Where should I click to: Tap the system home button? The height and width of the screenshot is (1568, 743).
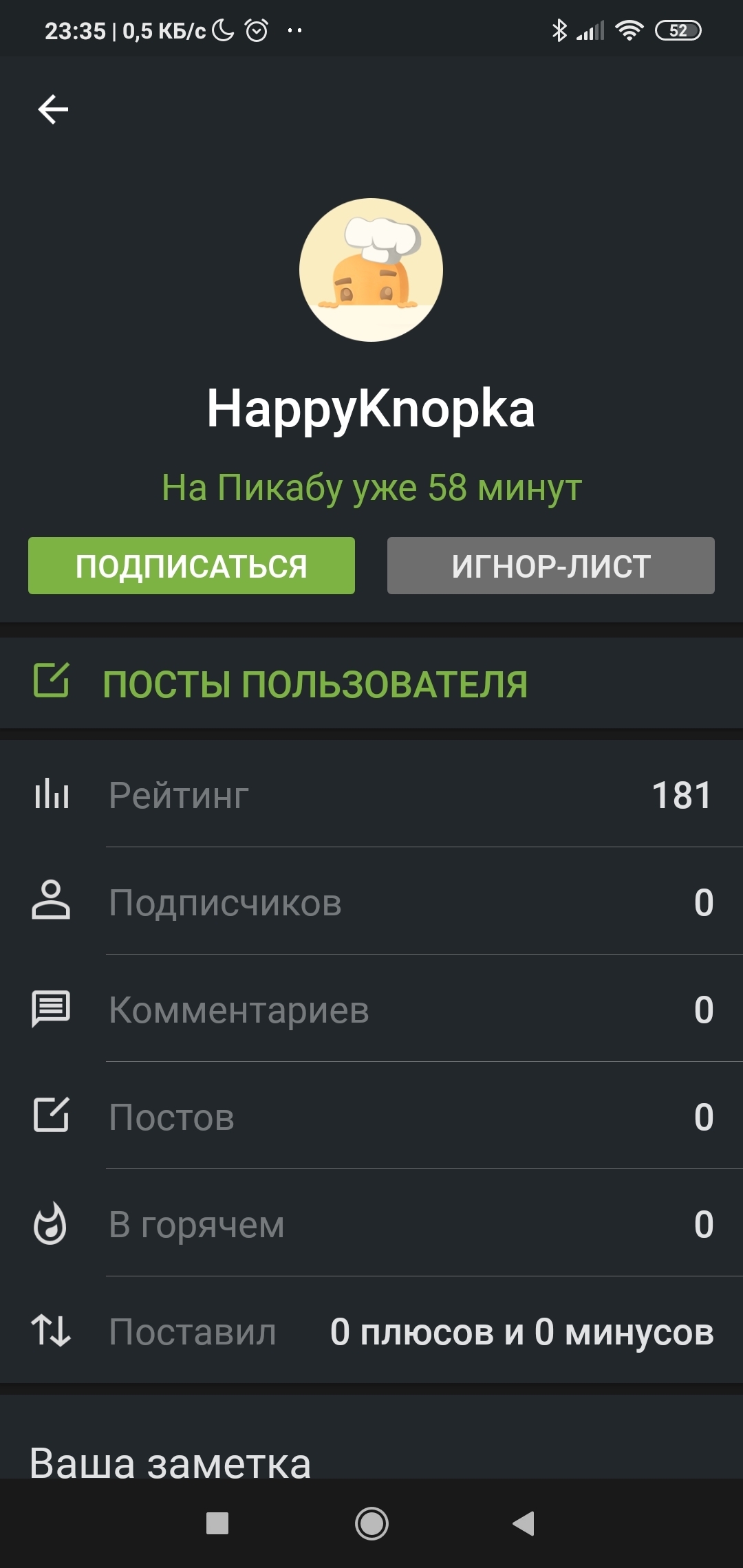(x=371, y=1523)
